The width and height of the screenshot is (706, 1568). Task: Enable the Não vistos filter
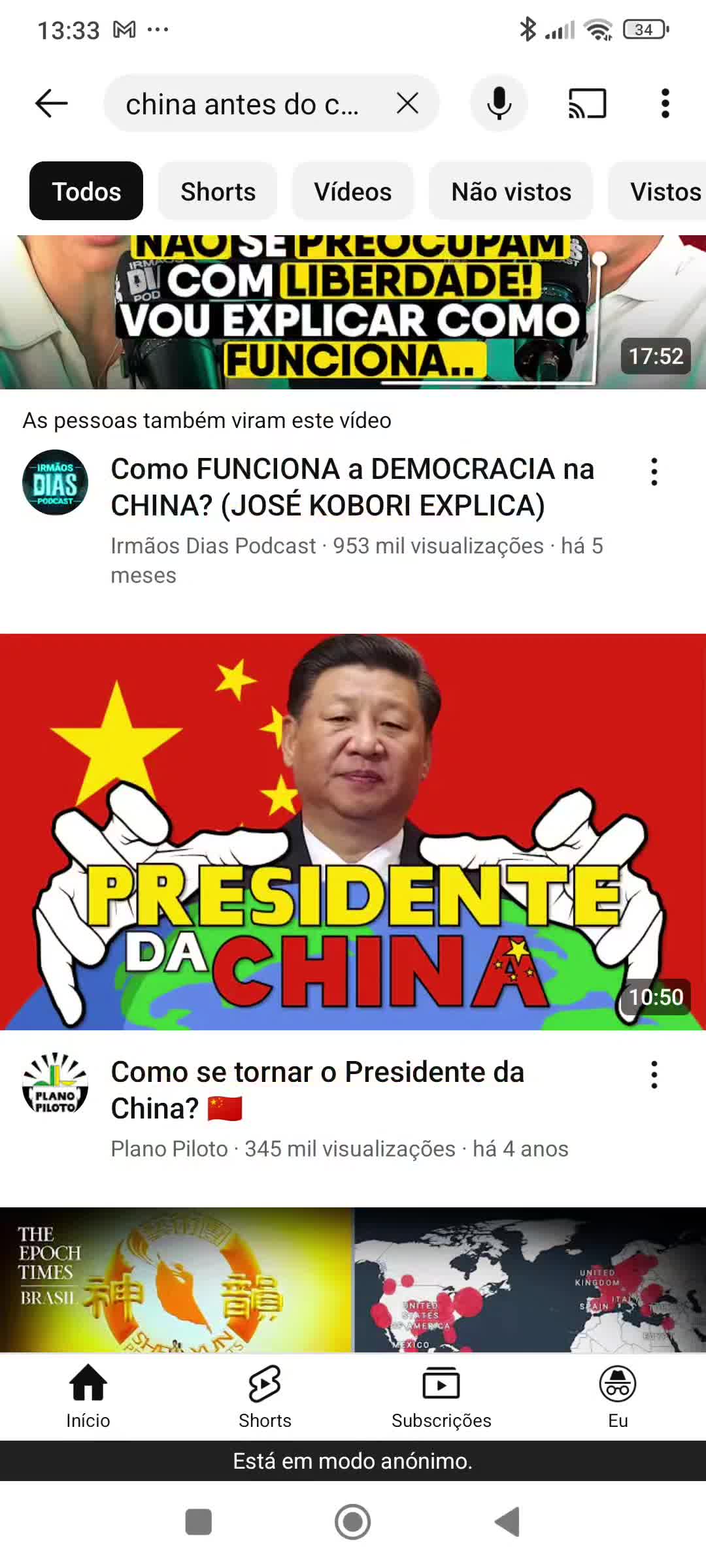tap(511, 191)
